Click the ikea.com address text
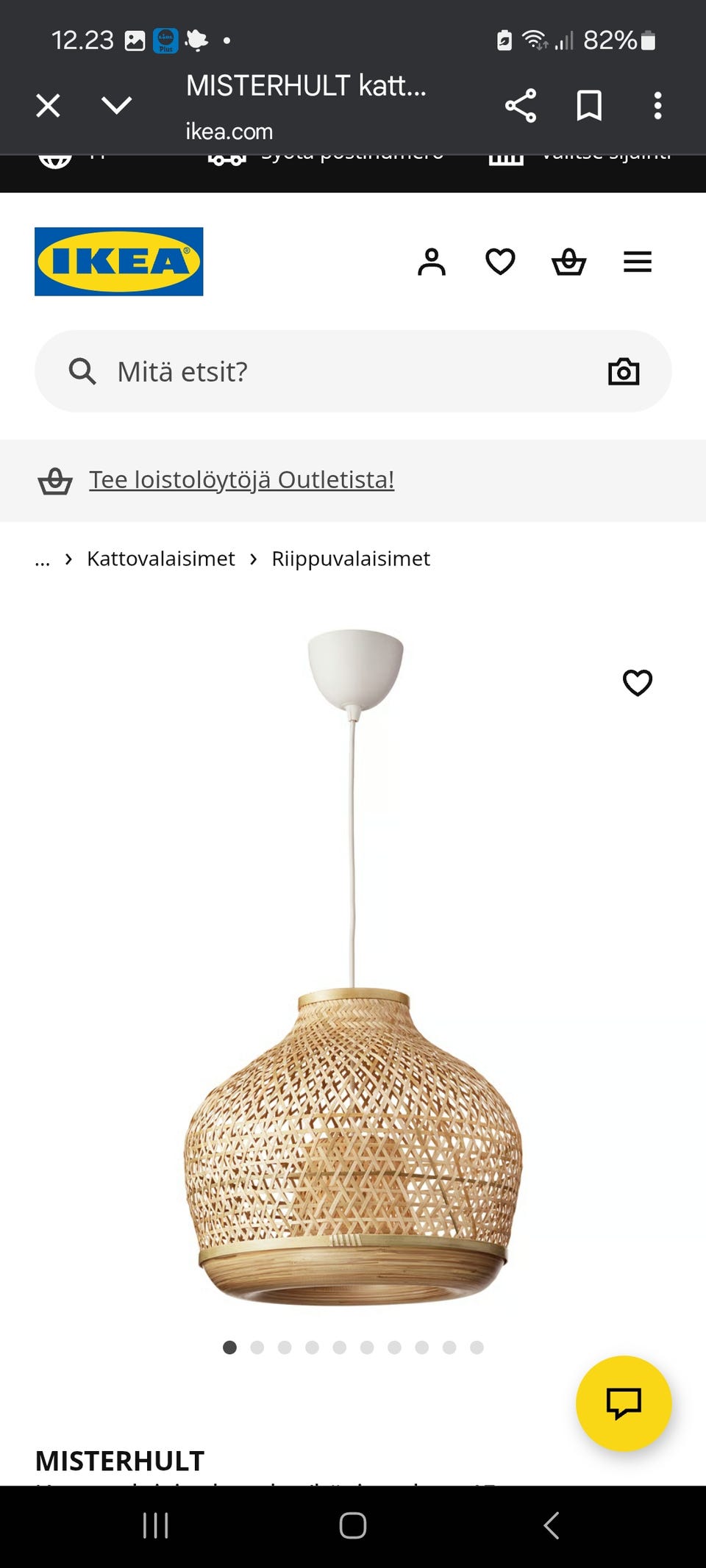Viewport: 706px width, 1568px height. pos(229,131)
